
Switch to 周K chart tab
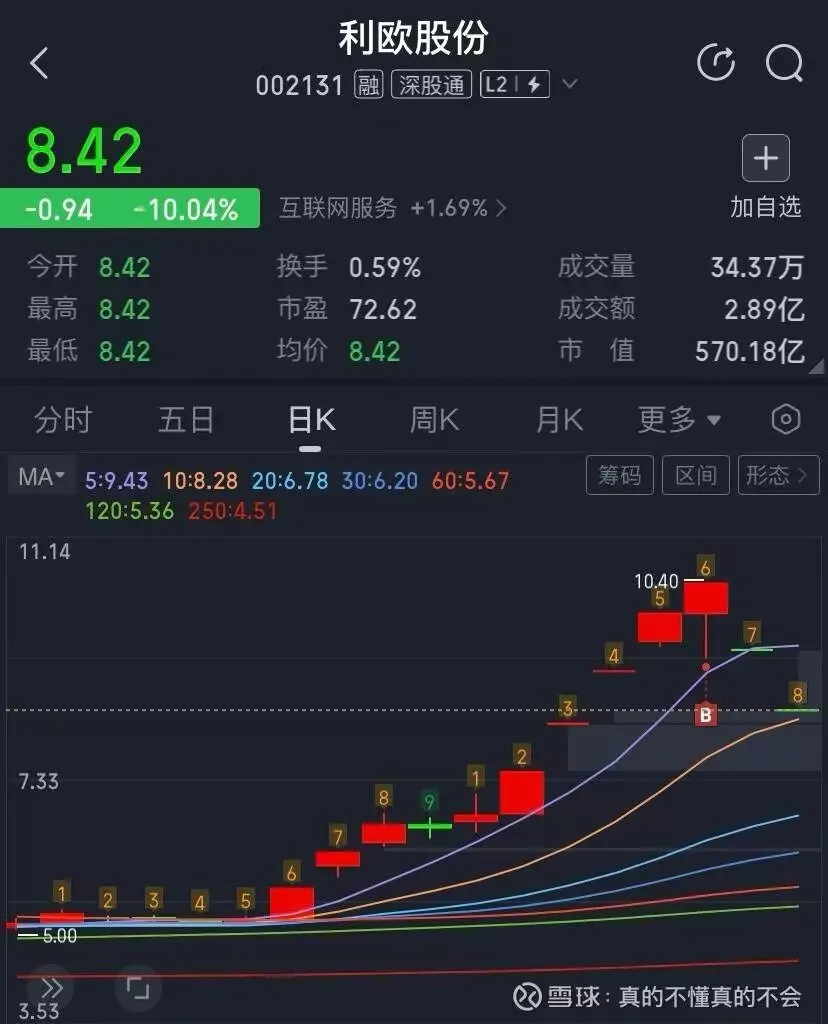(434, 420)
